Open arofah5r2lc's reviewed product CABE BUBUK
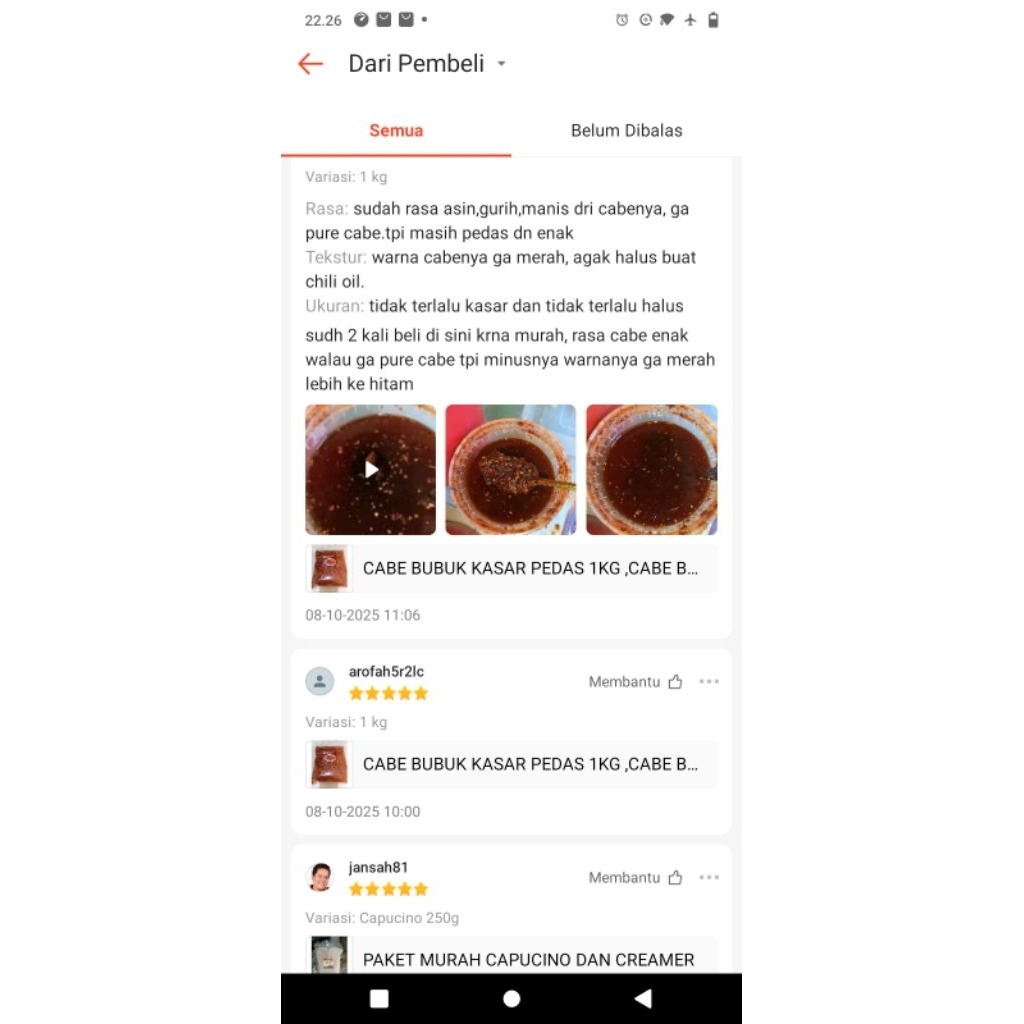 point(511,764)
